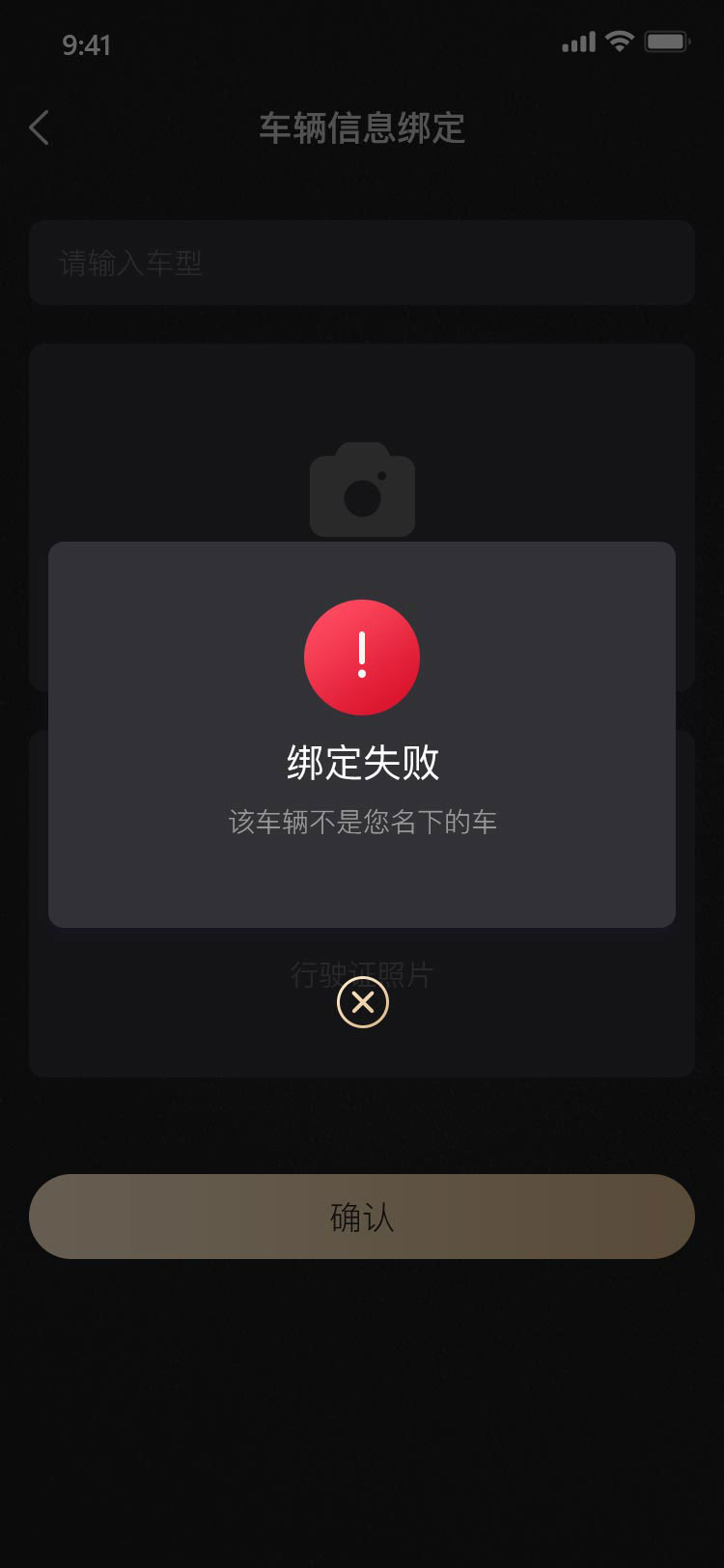Tap the 确认 button
Viewport: 724px width, 1568px height.
[x=362, y=1217]
